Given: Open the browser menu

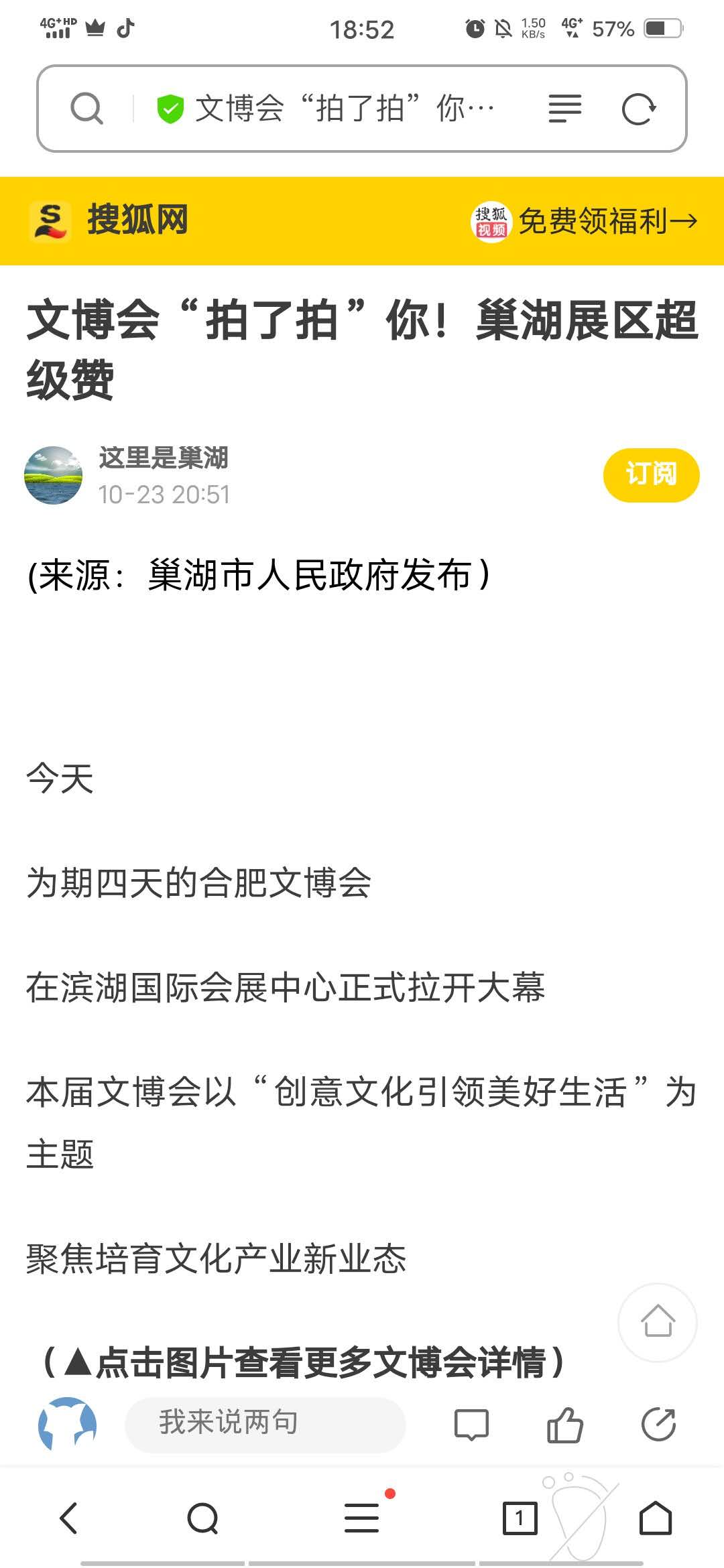Looking at the screenshot, I should point(362,1518).
